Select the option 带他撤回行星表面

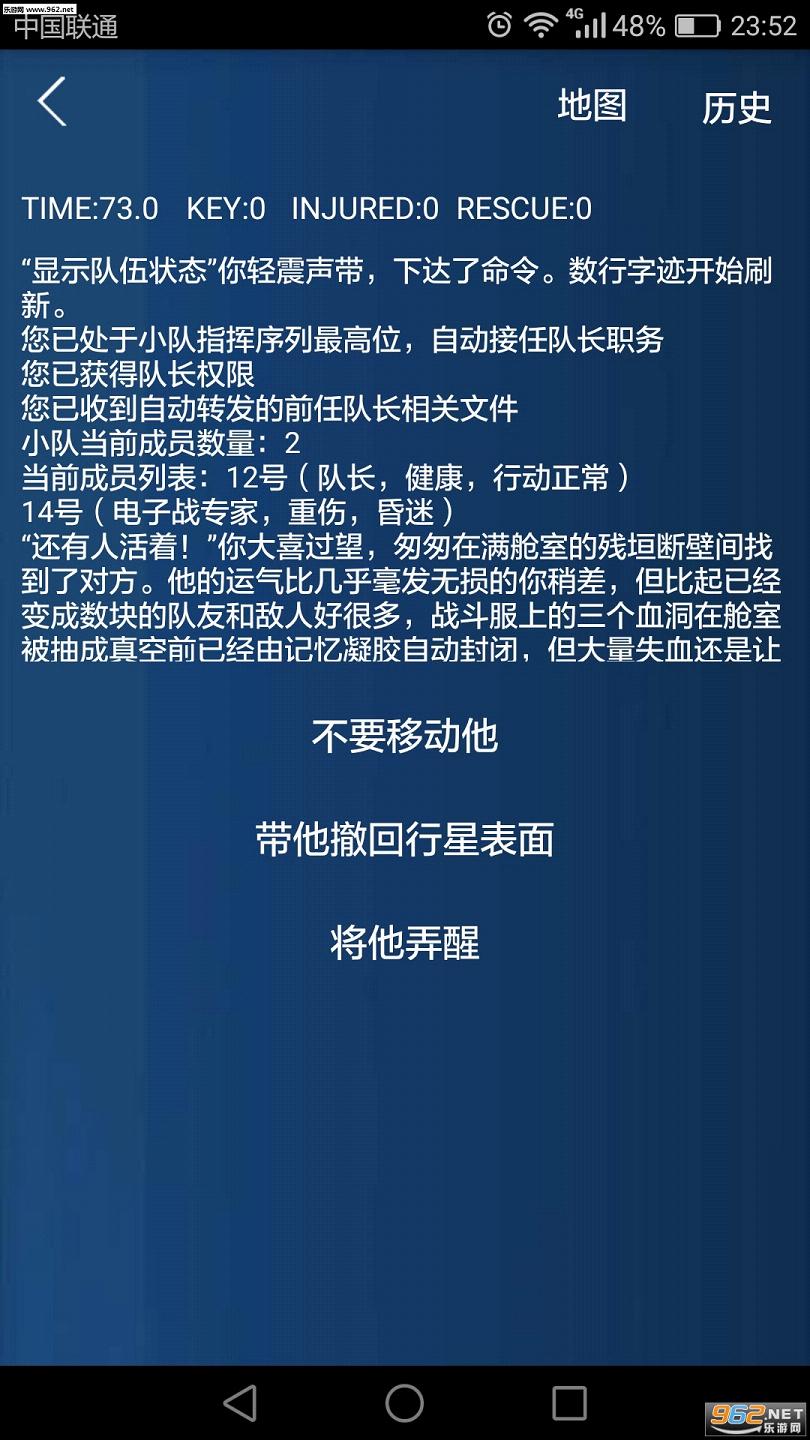coord(405,840)
